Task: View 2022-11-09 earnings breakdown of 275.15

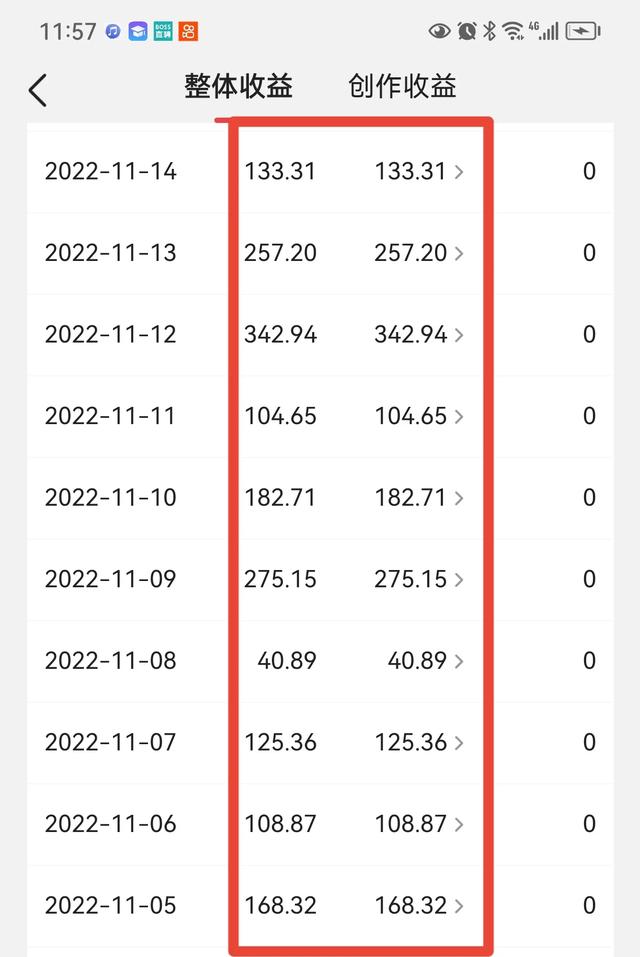Action: pos(418,580)
